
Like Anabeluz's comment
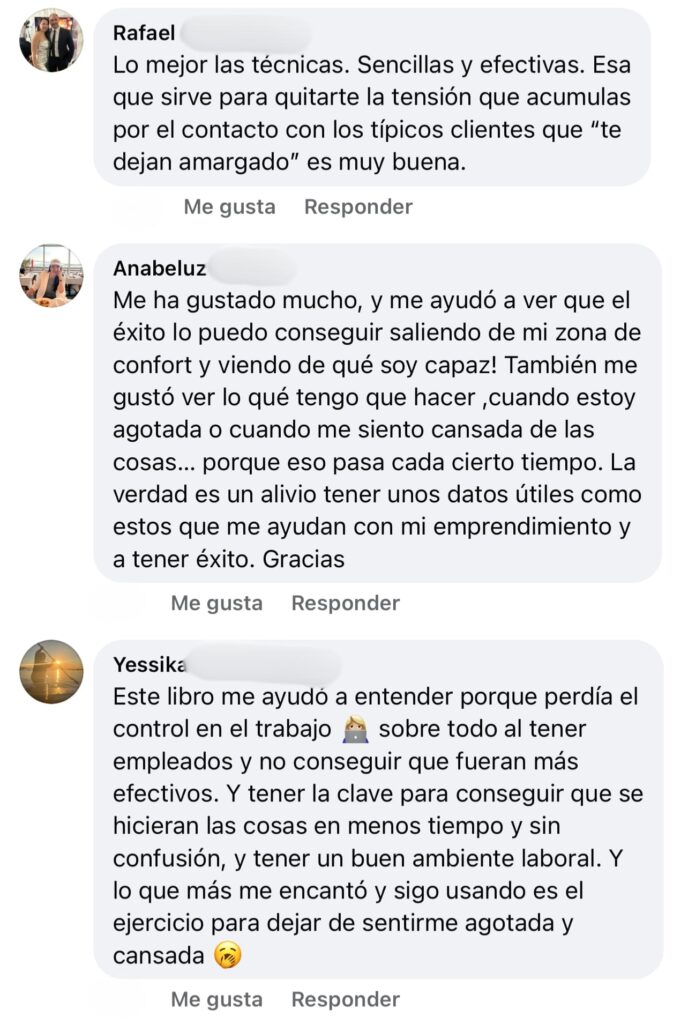click(x=216, y=603)
